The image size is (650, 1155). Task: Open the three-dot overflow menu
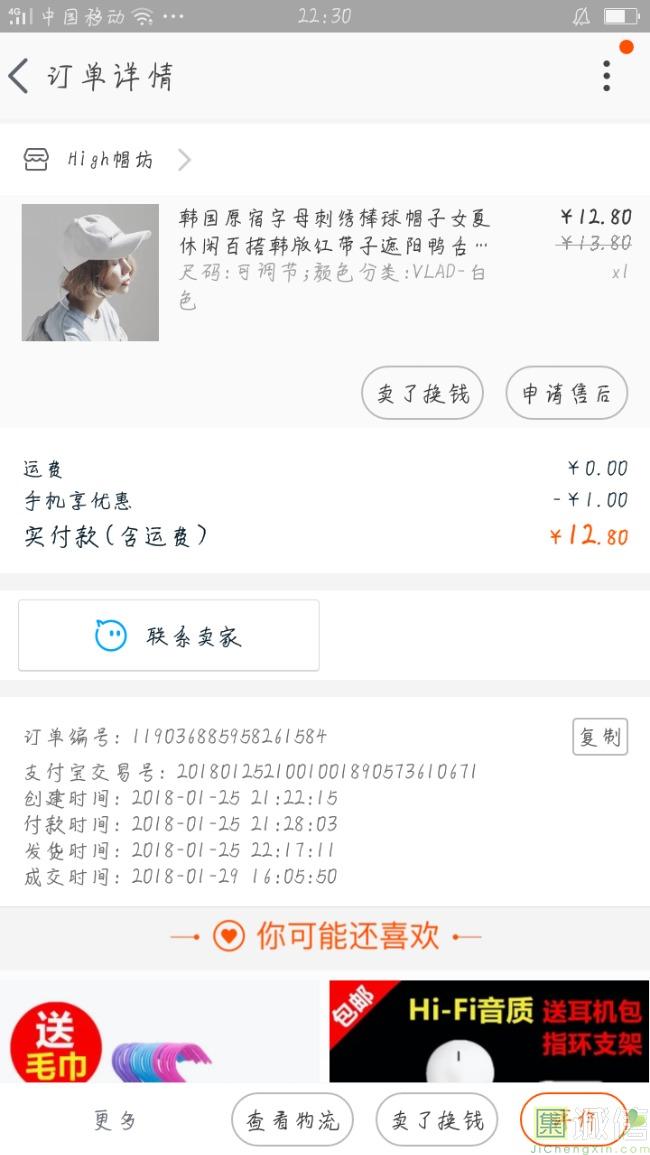606,76
